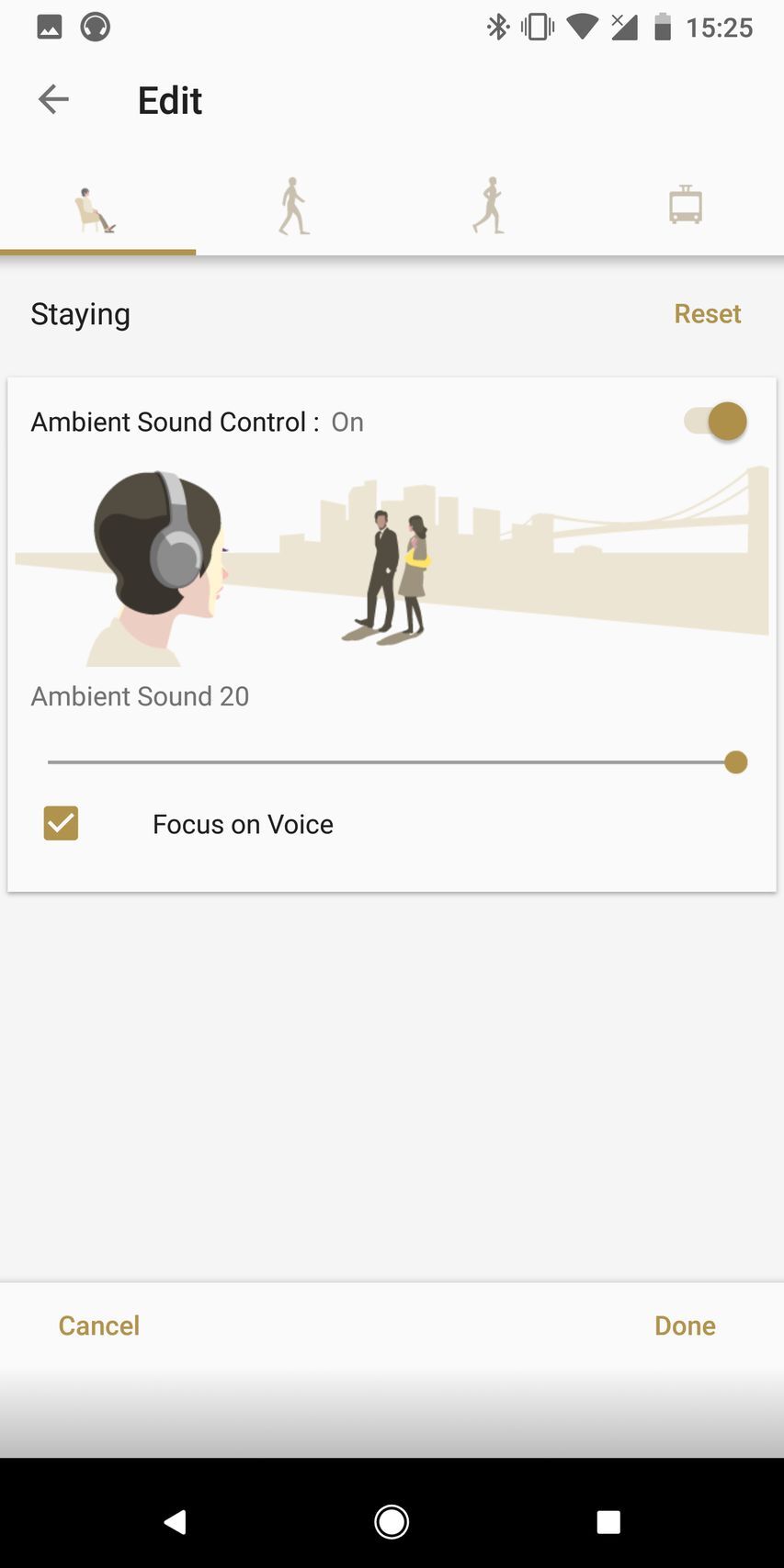Uncheck Focus on Voice
784x1568 pixels.
point(61,823)
